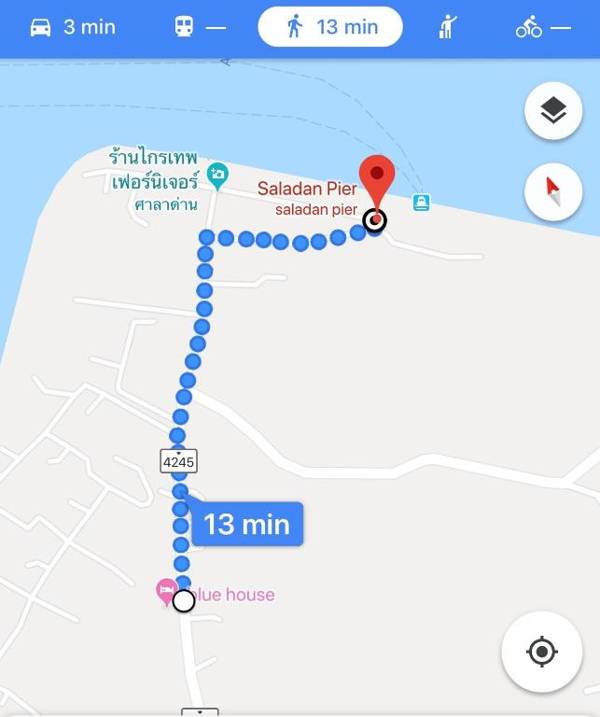Open the ร้านไกรเทพ เฟอร์นิเจอร์ place marker
The height and width of the screenshot is (717, 600).
coord(217,176)
